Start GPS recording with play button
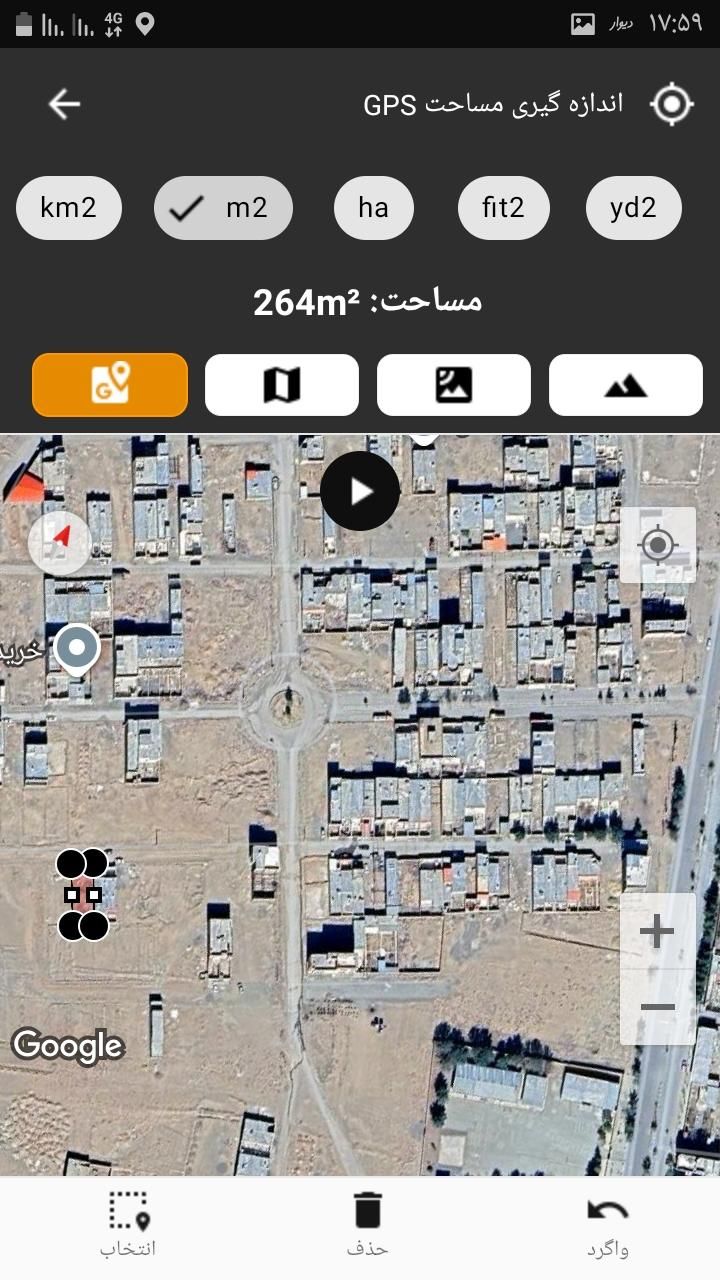 [x=360, y=491]
